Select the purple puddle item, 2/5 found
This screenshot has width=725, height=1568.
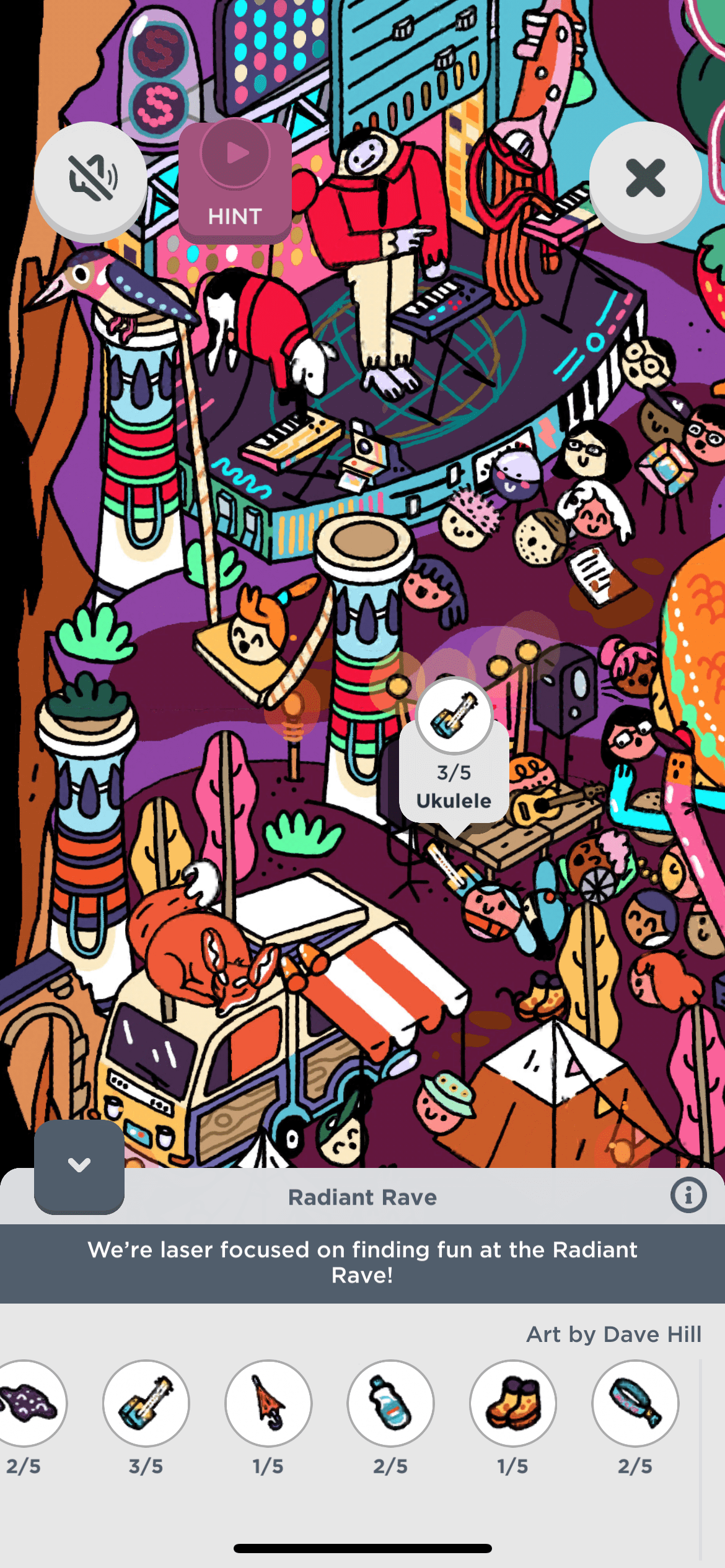pyautogui.click(x=28, y=1403)
